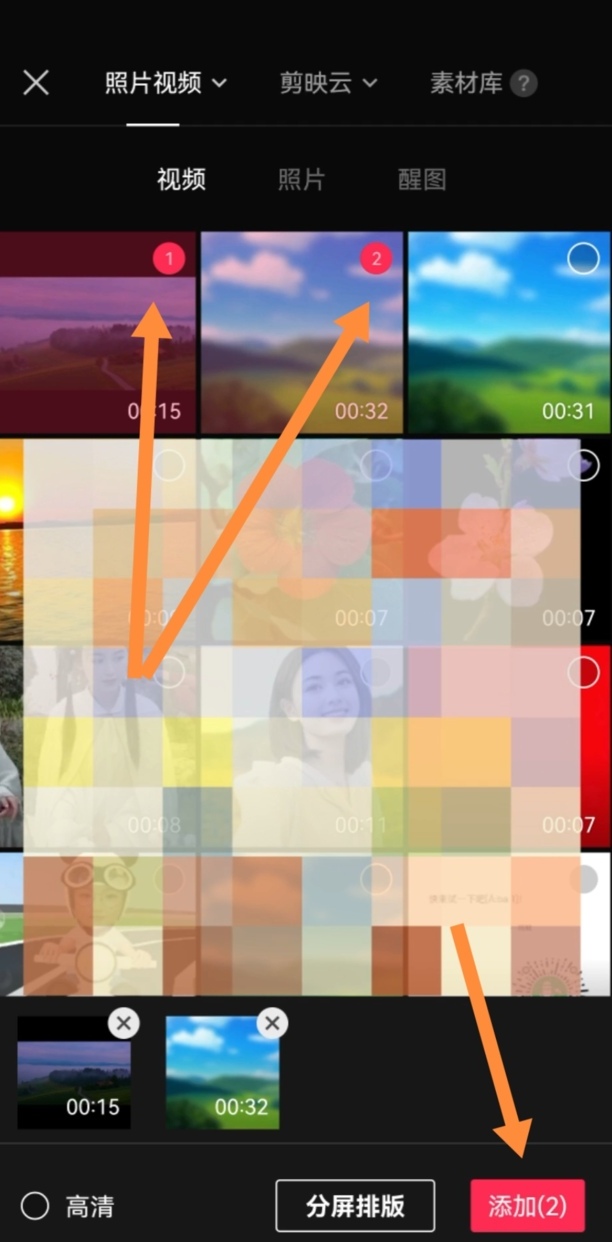Open 分屏排版 split-screen layout
The image size is (612, 1242).
pyautogui.click(x=355, y=1206)
